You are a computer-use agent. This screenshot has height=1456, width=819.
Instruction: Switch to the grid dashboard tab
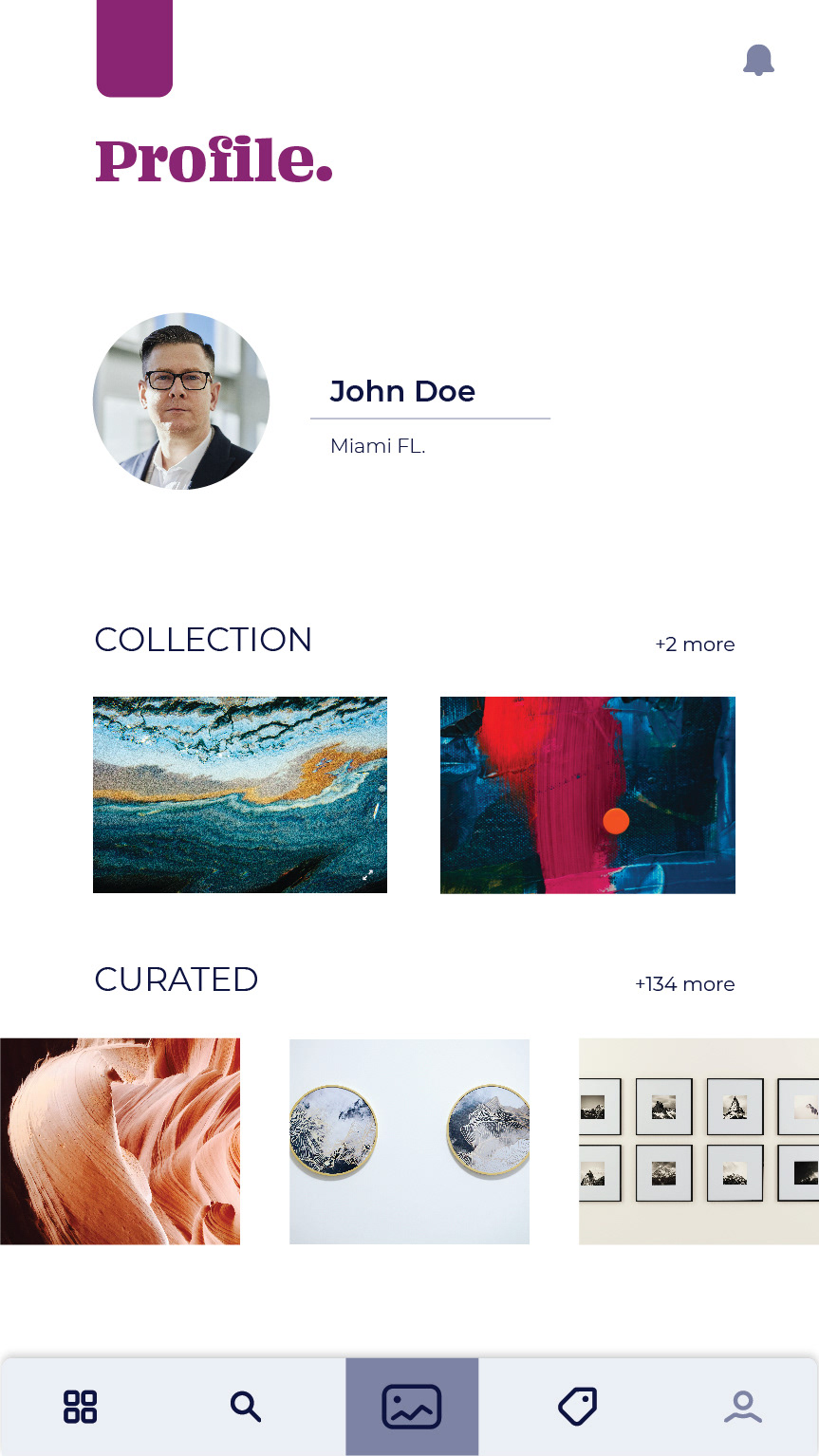pos(81,1407)
